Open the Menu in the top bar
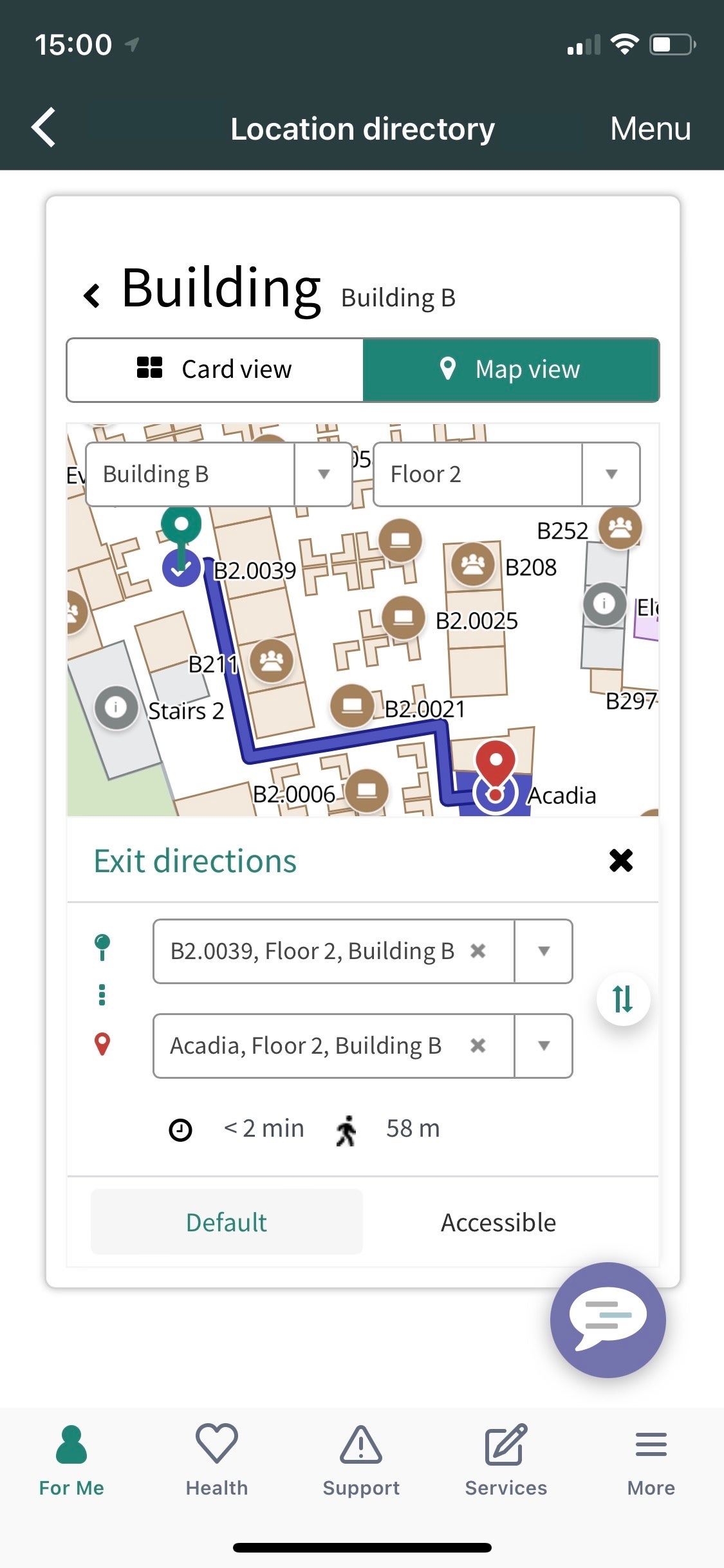The height and width of the screenshot is (1568, 724). tap(651, 128)
